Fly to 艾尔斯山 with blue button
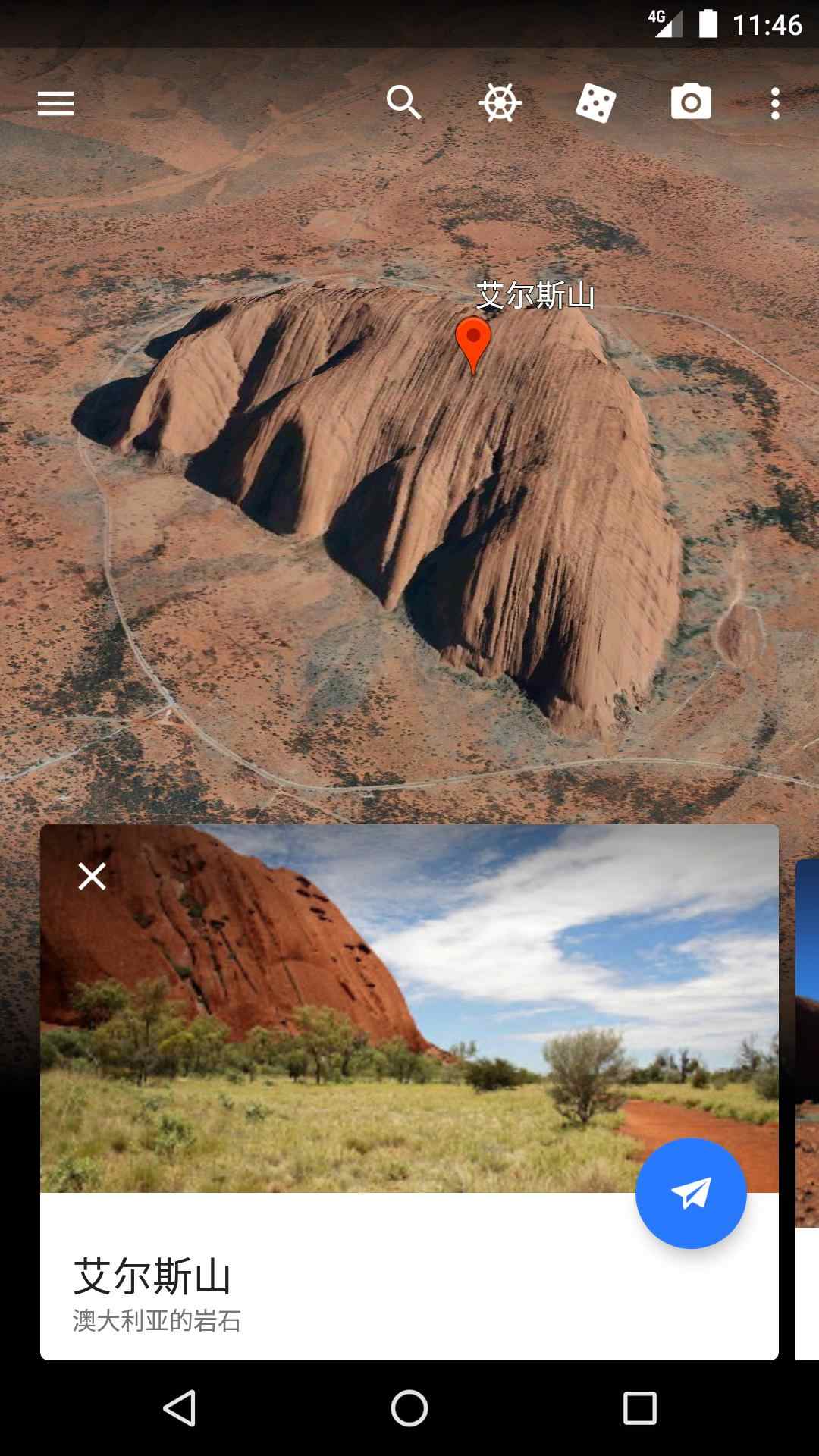The height and width of the screenshot is (1456, 819). tap(691, 1194)
